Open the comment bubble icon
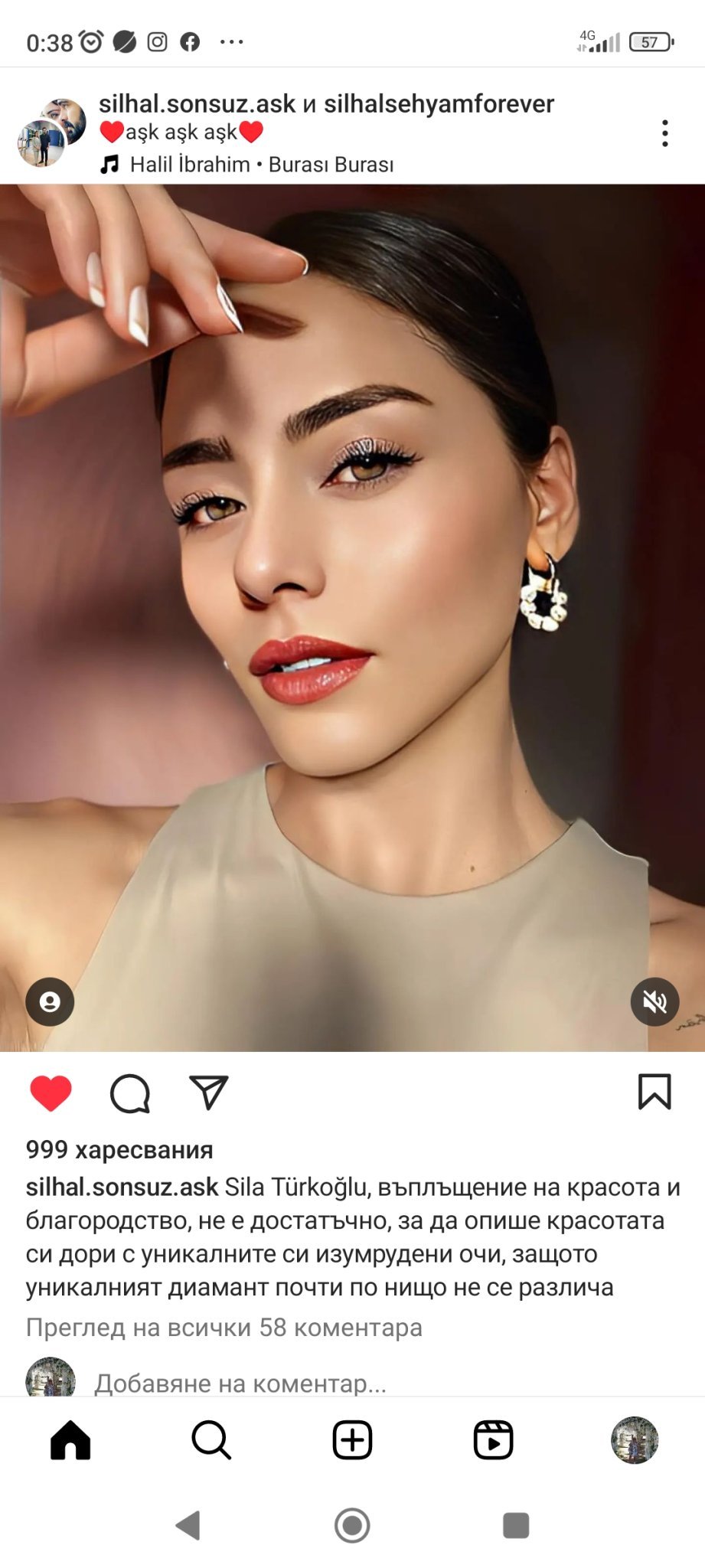The image size is (705, 1568). click(x=130, y=1093)
